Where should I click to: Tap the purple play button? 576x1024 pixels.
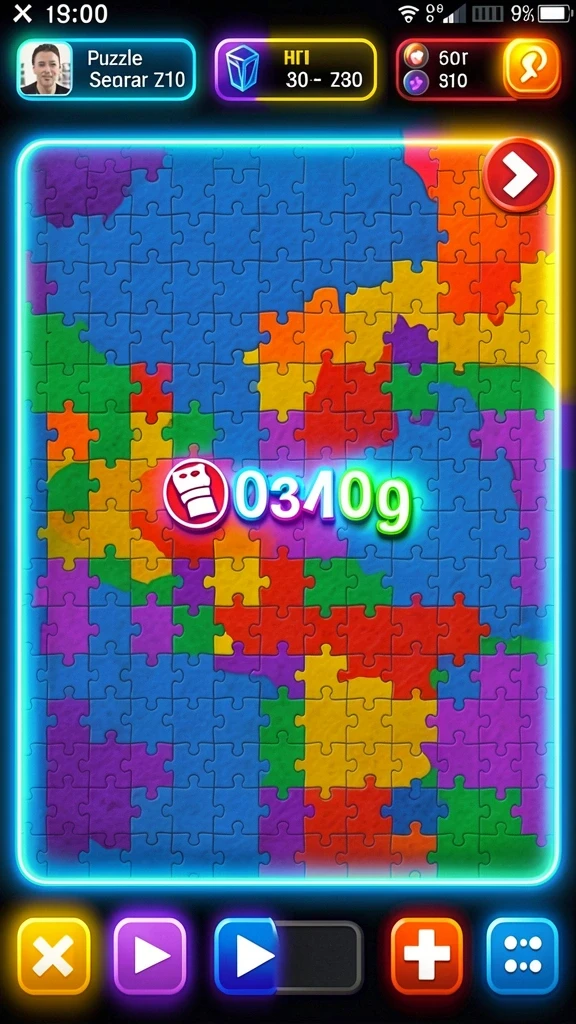pos(150,956)
